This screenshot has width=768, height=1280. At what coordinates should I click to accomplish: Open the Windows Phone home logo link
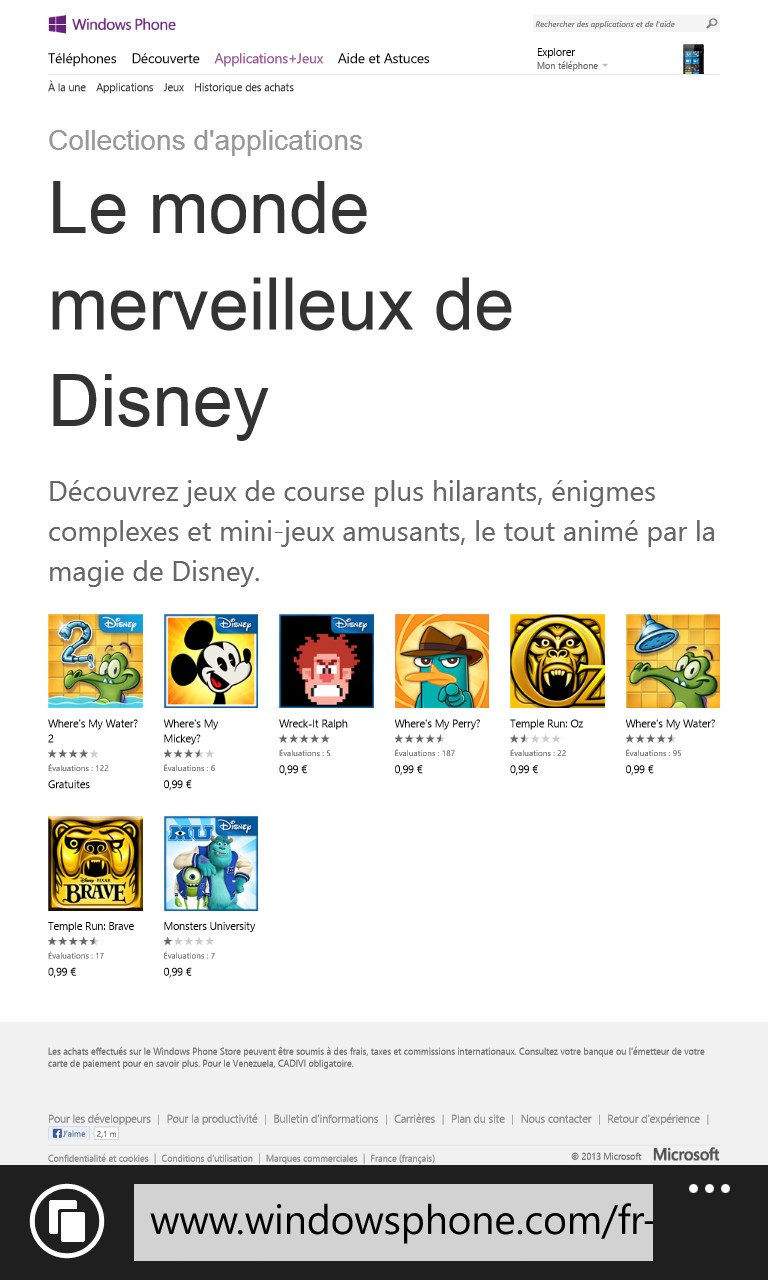coord(112,24)
